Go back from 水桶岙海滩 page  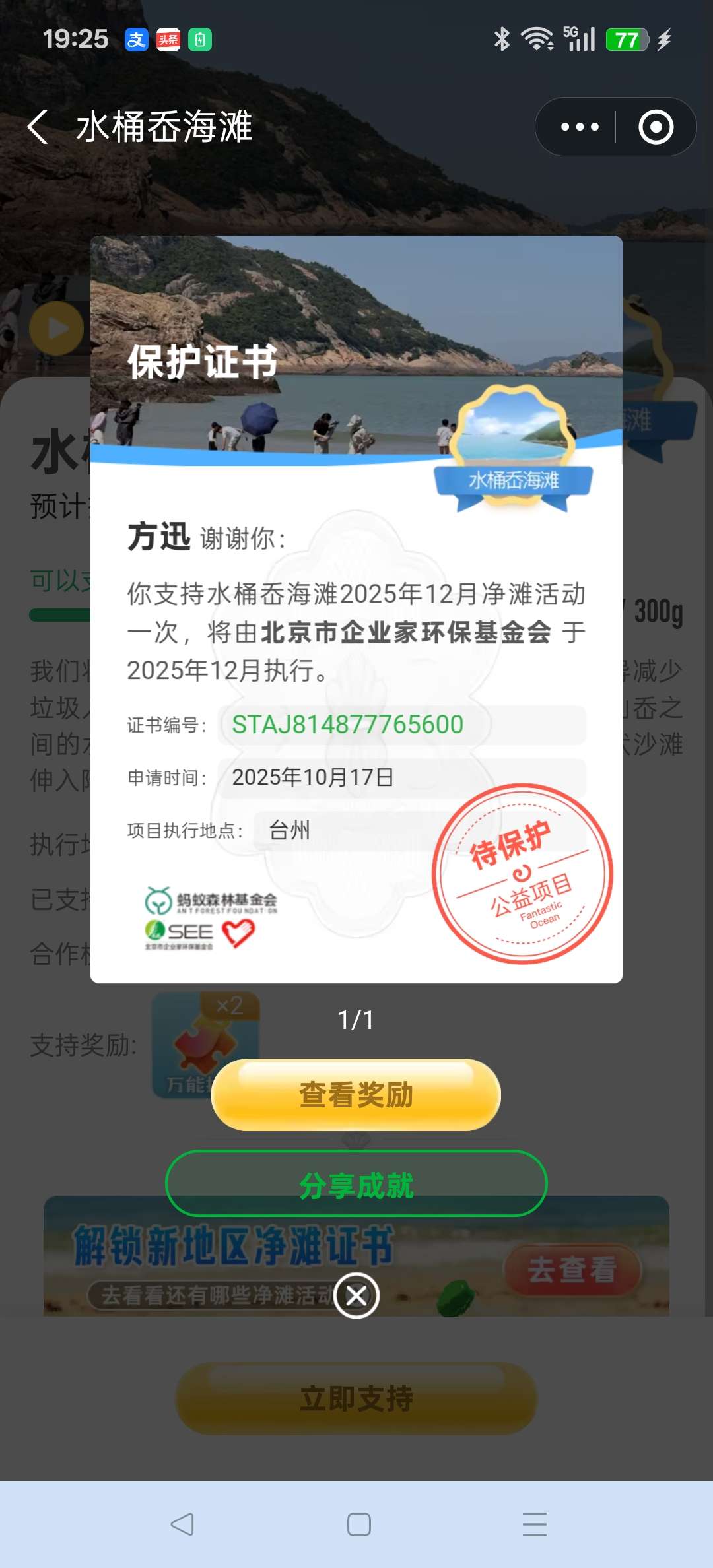pos(38,127)
